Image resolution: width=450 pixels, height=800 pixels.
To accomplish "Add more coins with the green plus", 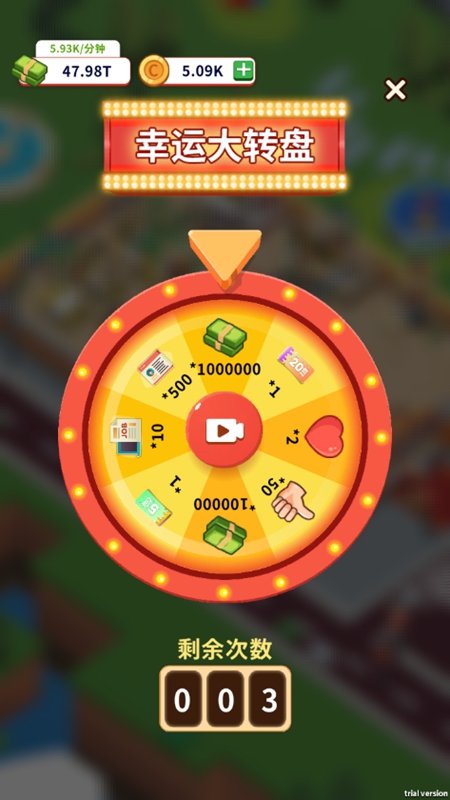I will coord(243,71).
